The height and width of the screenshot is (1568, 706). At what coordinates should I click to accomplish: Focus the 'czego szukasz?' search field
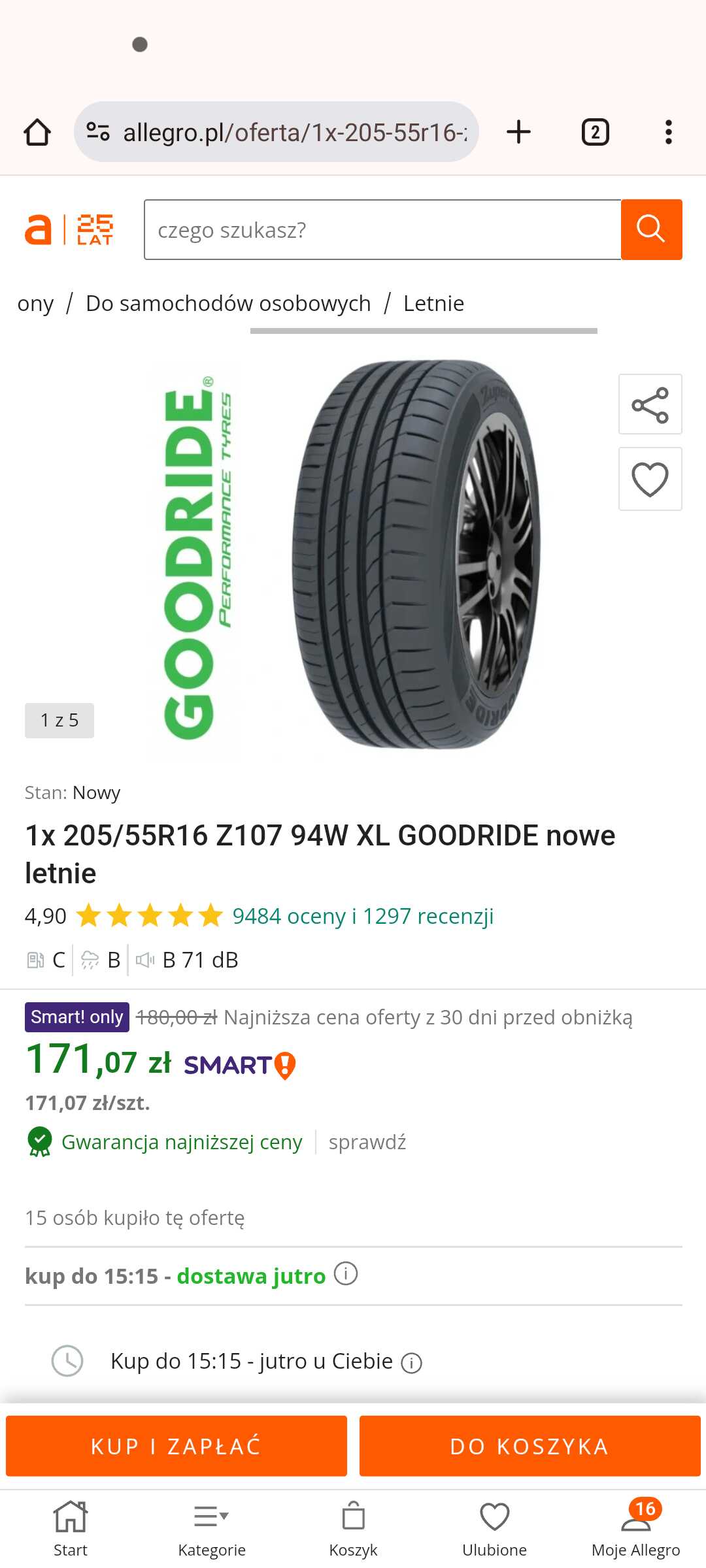[x=382, y=229]
